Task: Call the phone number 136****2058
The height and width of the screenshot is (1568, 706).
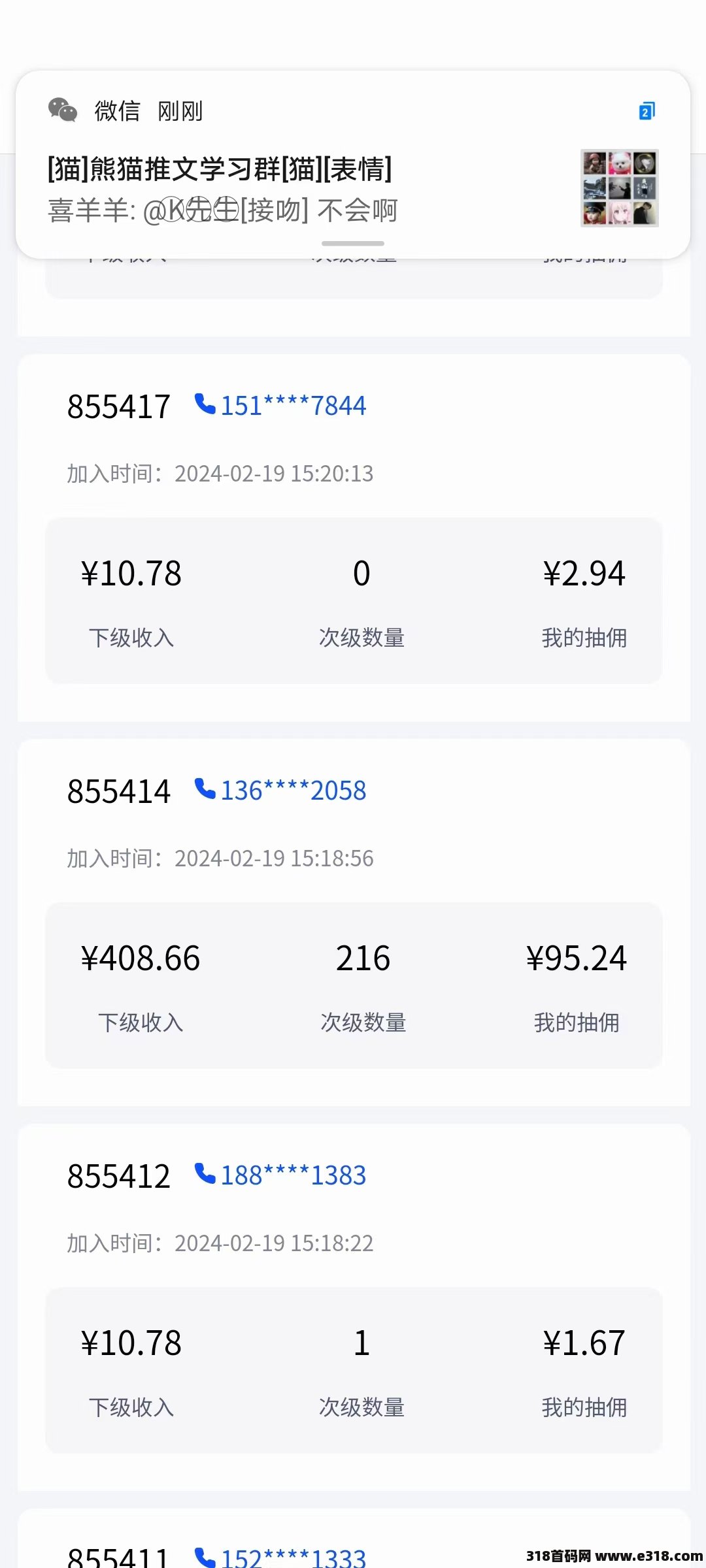Action: 280,791
